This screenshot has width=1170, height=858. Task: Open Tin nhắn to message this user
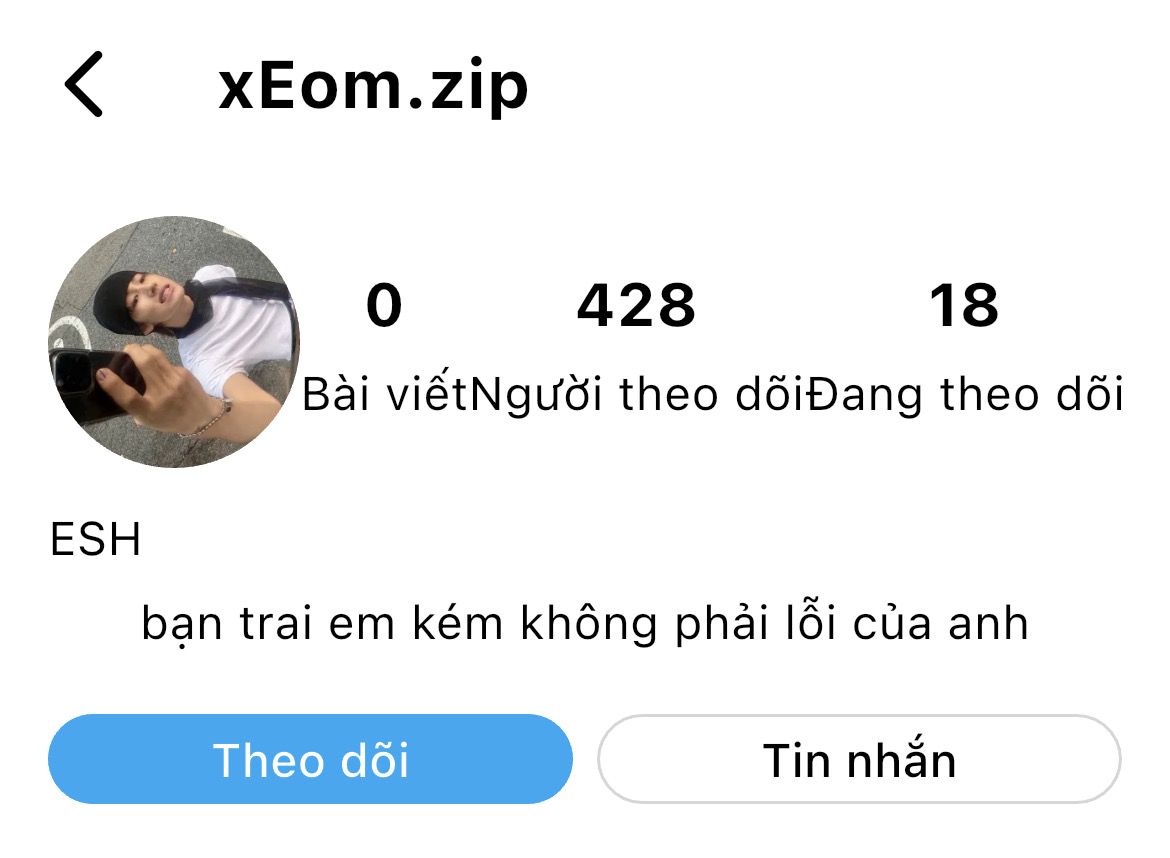coord(859,760)
